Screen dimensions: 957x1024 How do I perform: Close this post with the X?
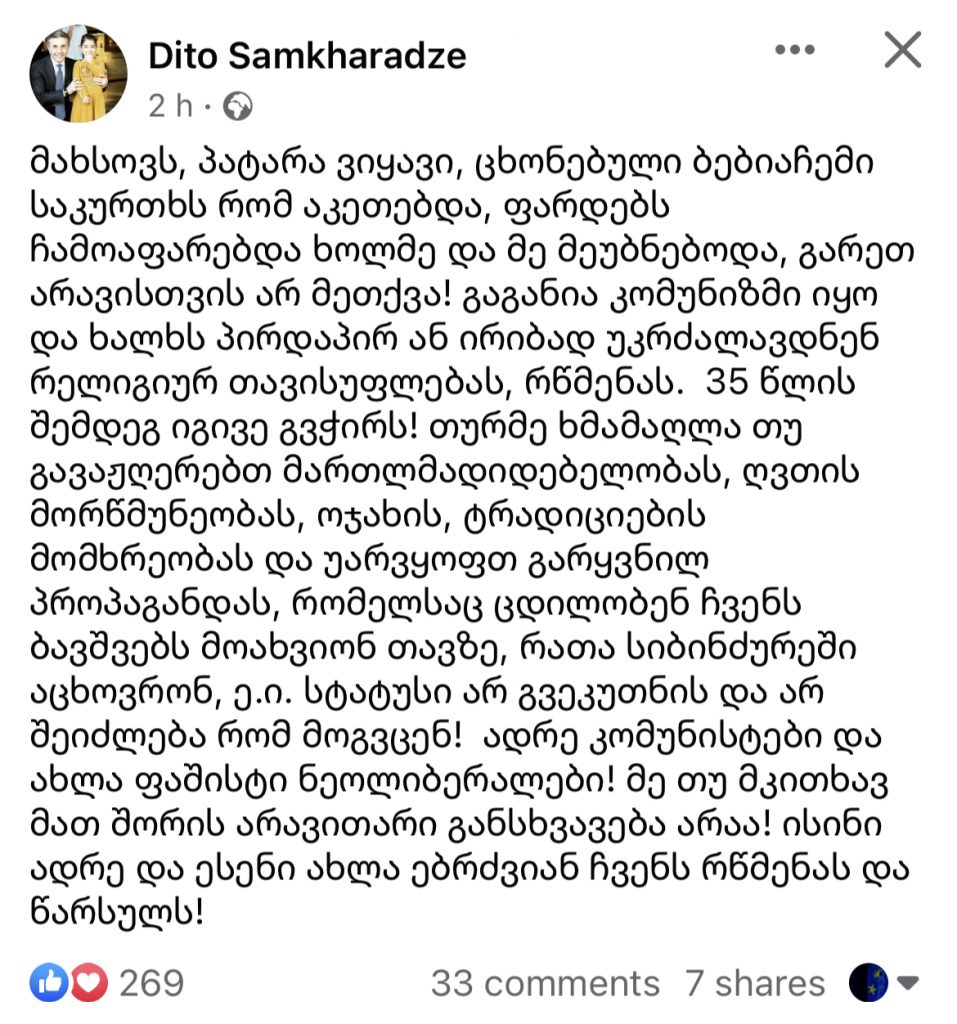pyautogui.click(x=903, y=50)
